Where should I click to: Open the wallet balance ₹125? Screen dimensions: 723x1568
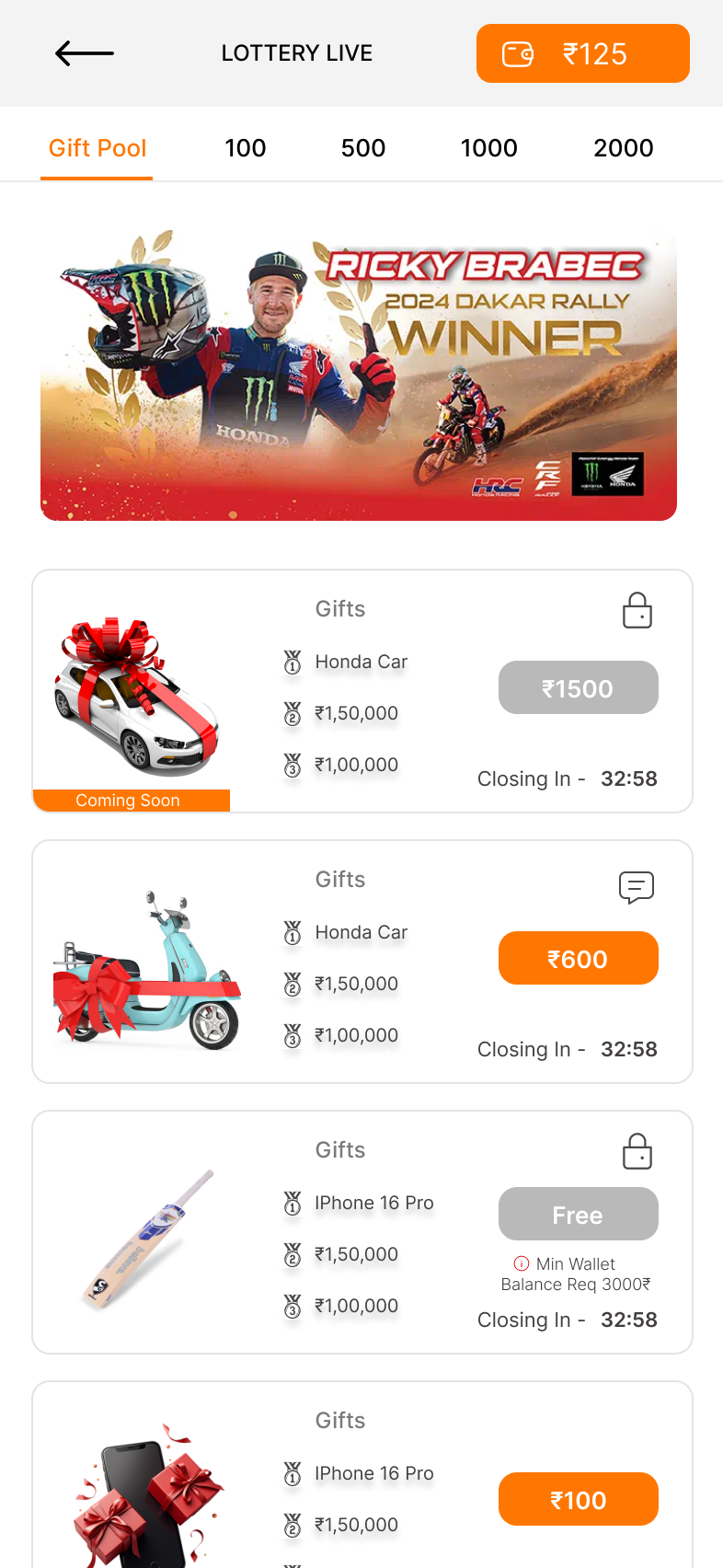[582, 53]
